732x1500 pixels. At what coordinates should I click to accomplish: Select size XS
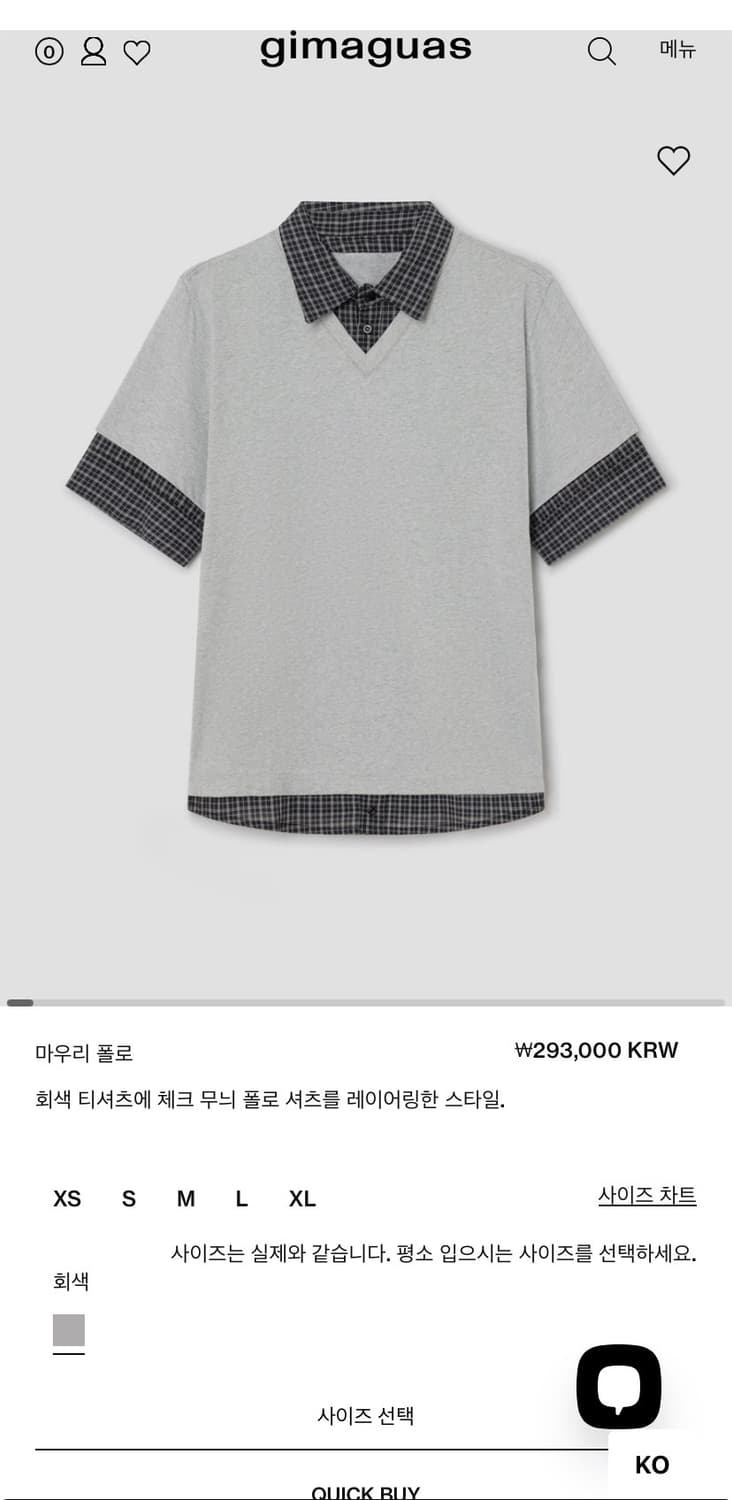click(x=67, y=1198)
